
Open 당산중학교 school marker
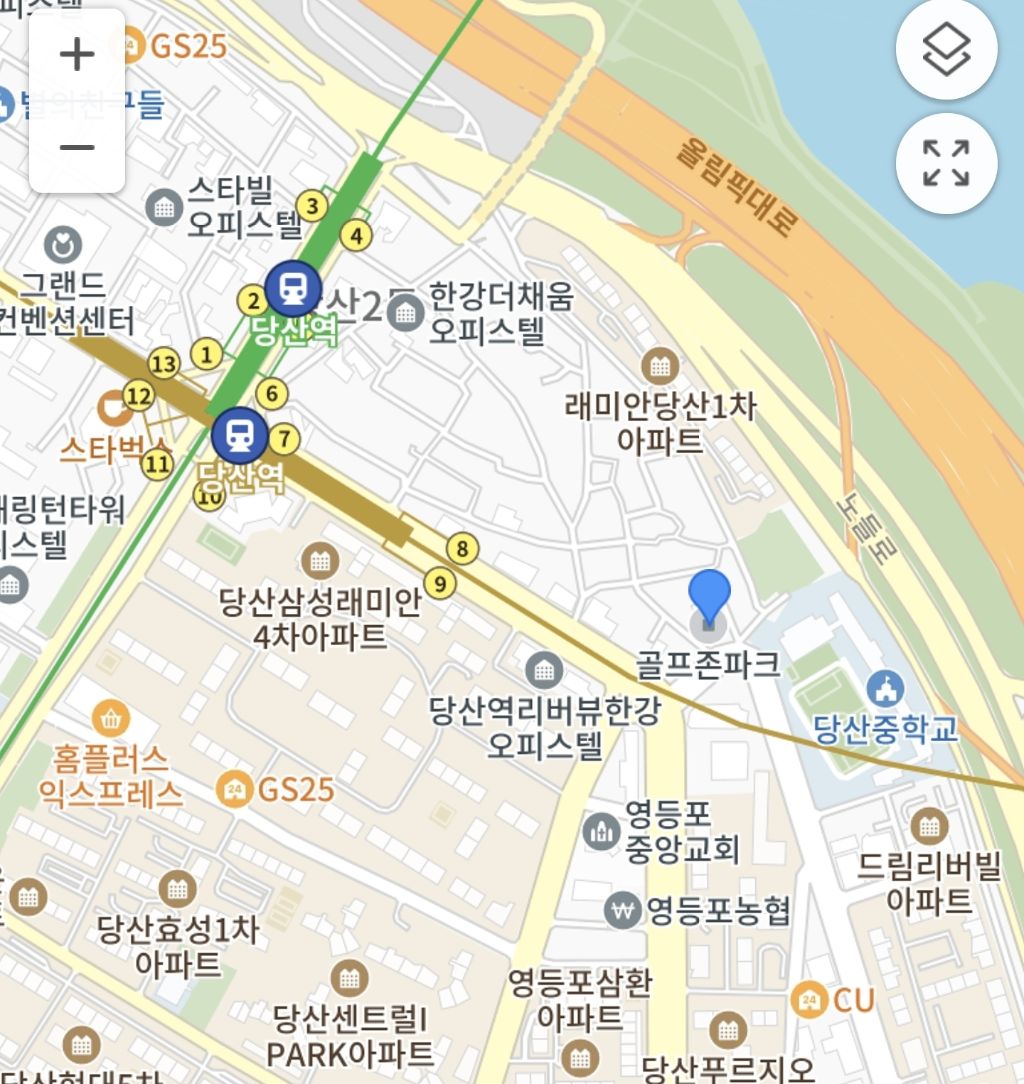coord(885,689)
